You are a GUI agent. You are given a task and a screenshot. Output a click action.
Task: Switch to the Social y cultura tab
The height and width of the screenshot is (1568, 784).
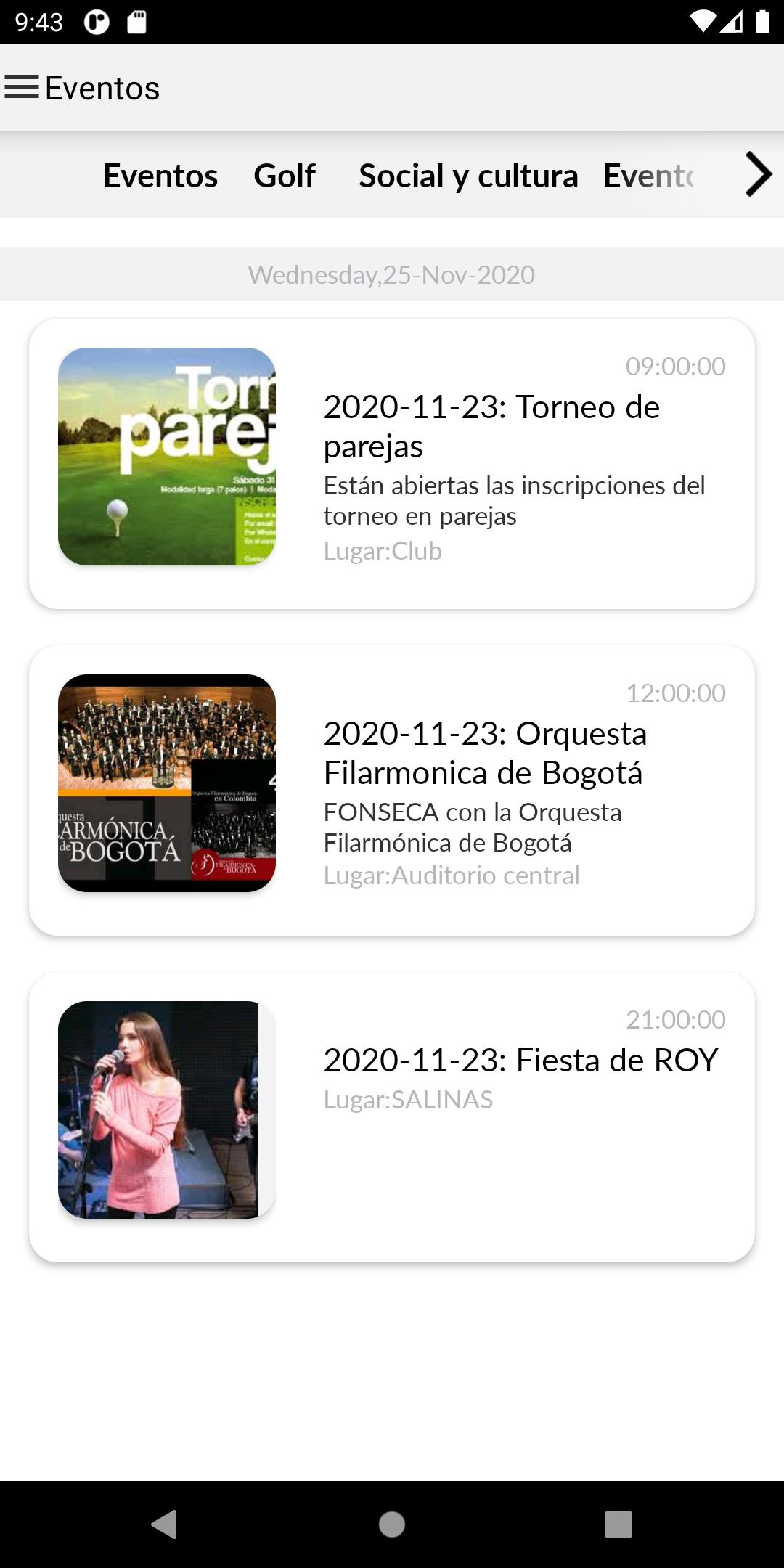coord(468,176)
